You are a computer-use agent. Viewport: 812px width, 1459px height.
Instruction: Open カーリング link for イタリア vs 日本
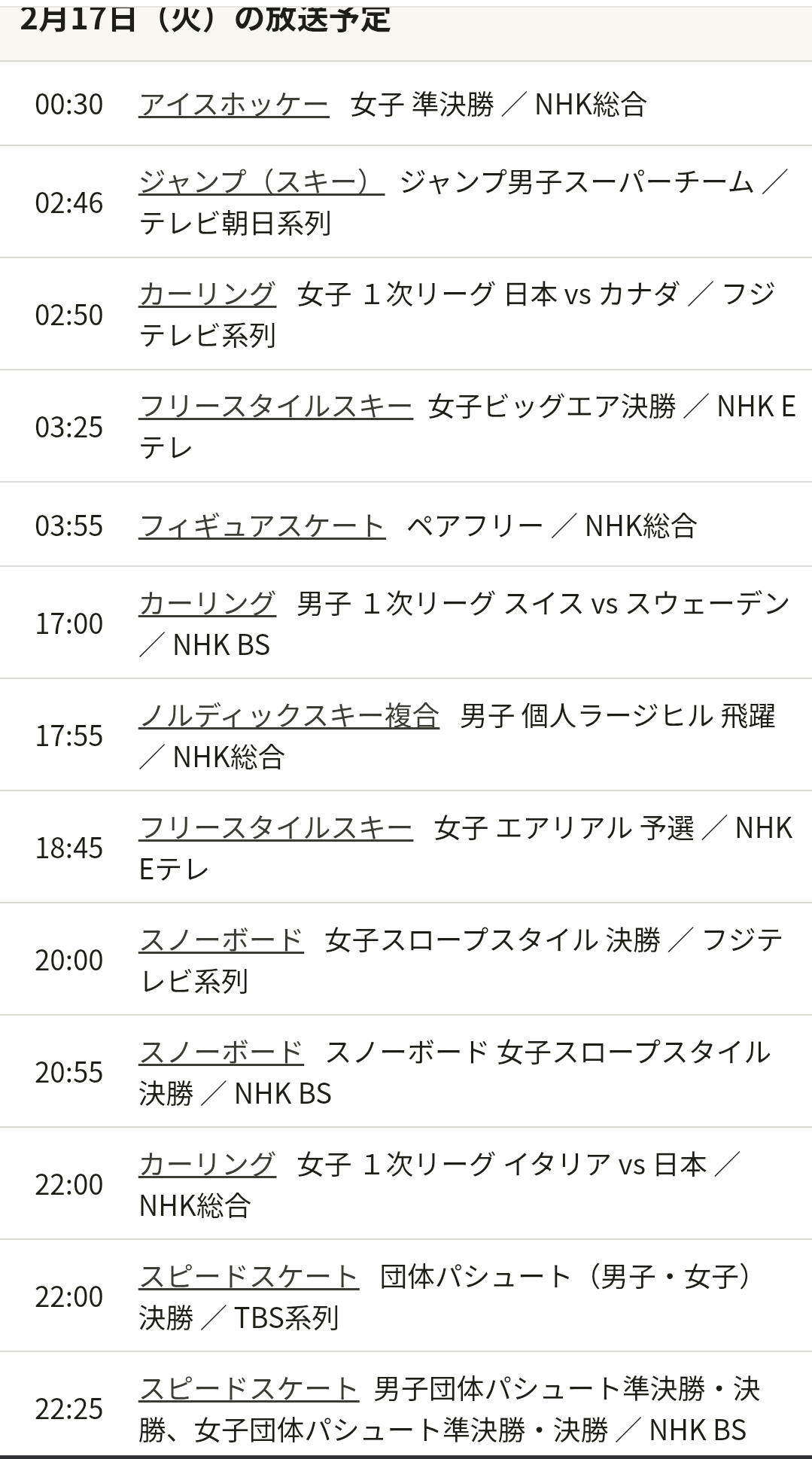(x=207, y=1165)
